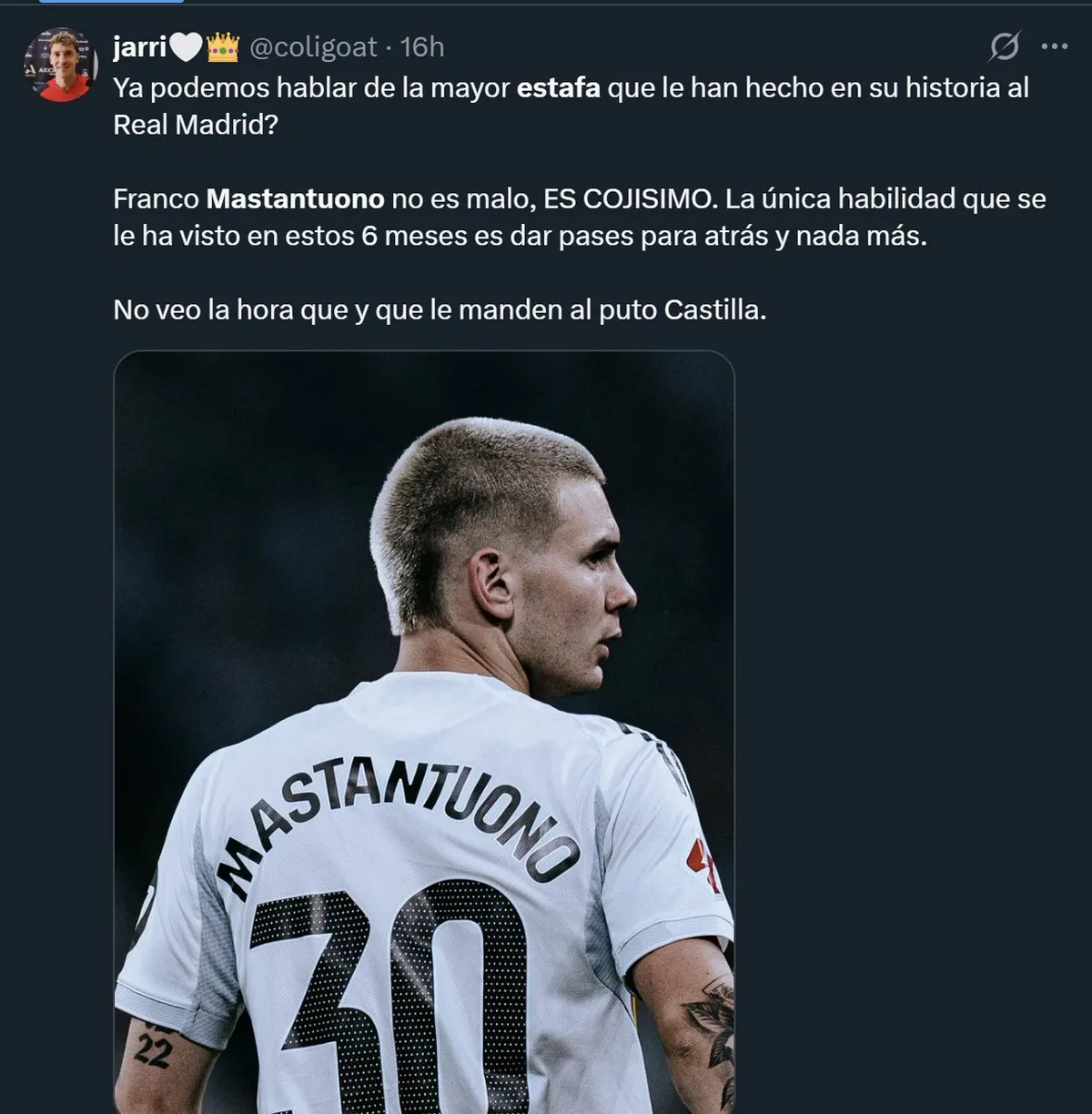
Task: Open jarri's profile picture
Action: pyautogui.click(x=60, y=66)
